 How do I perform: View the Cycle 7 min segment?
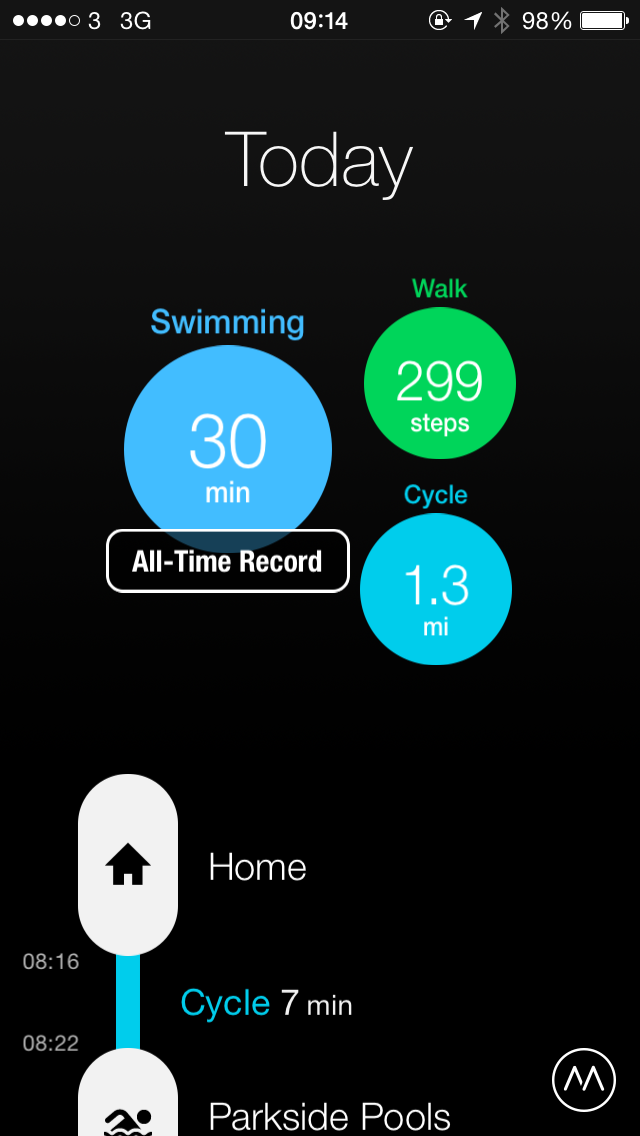click(x=266, y=1004)
